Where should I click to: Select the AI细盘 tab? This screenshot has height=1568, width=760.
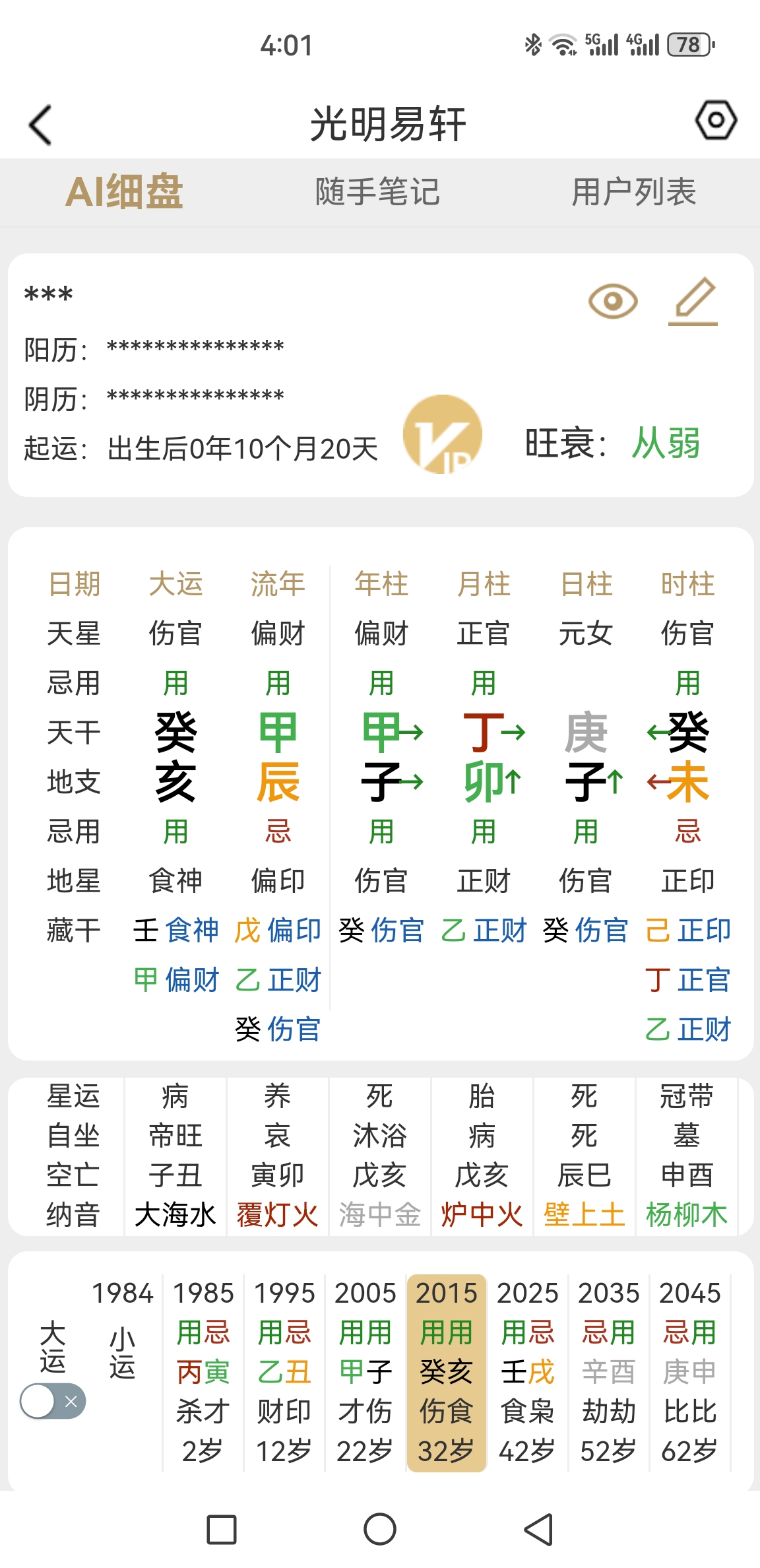(x=125, y=192)
